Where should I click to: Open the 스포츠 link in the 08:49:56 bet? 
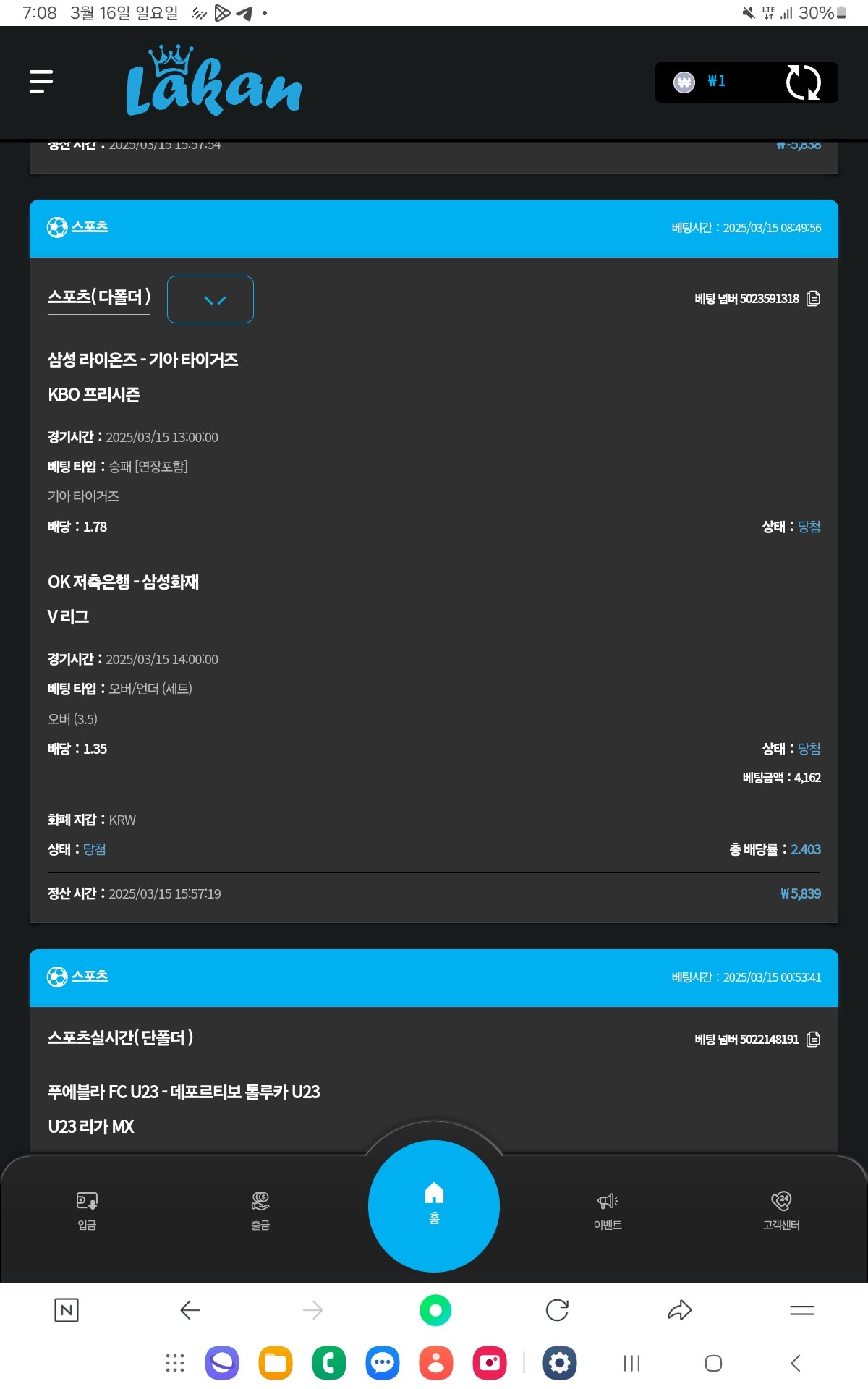click(89, 226)
